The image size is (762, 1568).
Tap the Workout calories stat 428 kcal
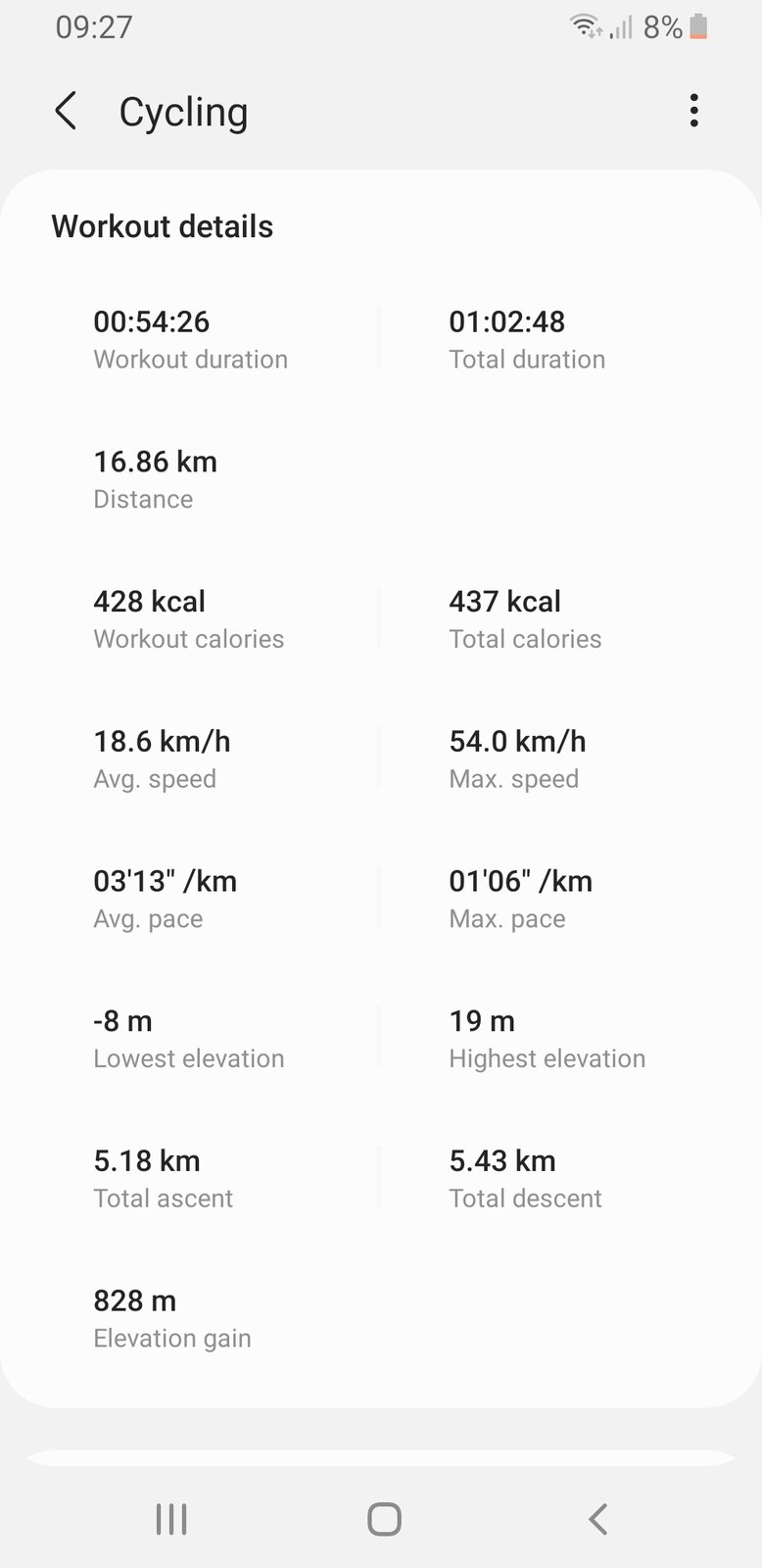(149, 602)
